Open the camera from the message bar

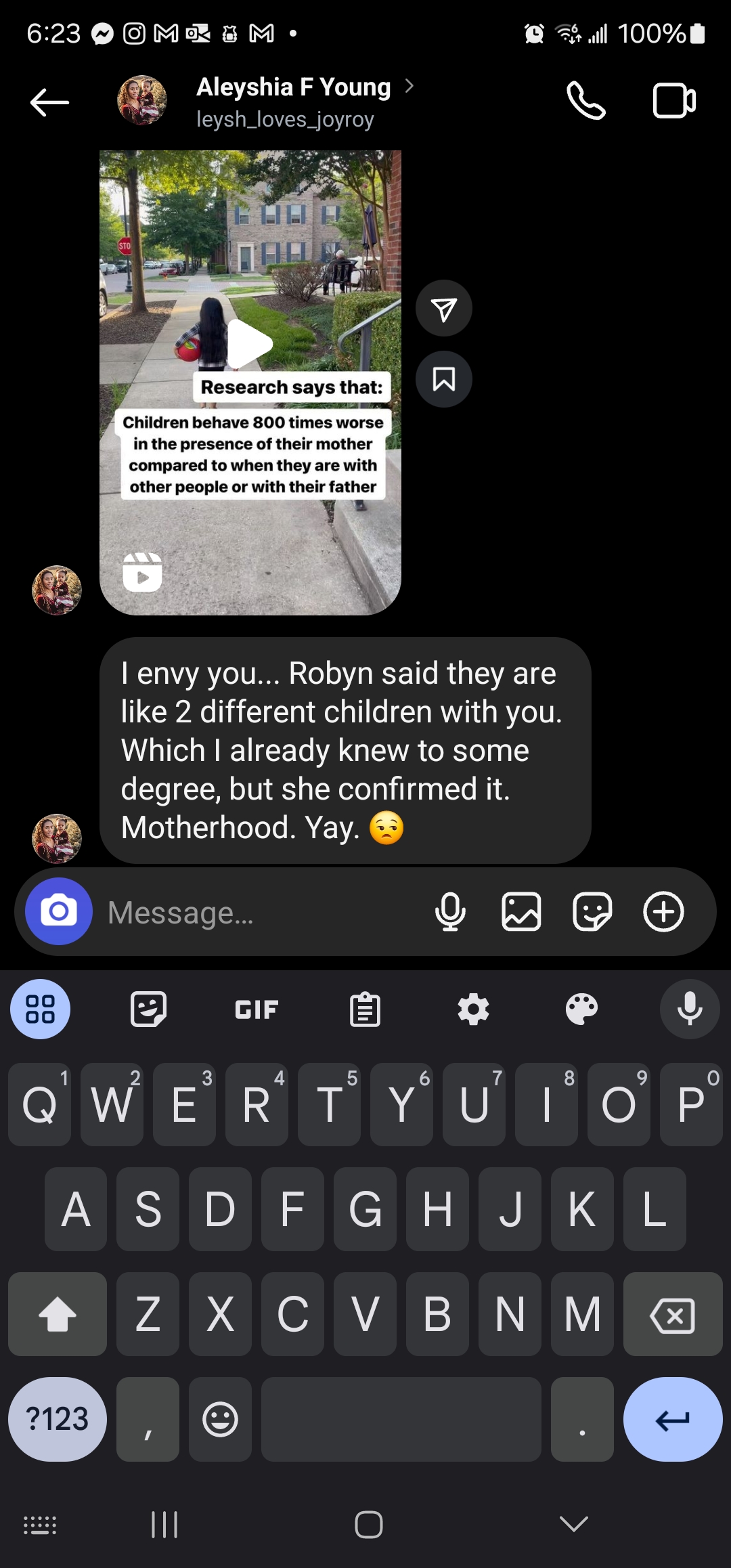point(59,911)
